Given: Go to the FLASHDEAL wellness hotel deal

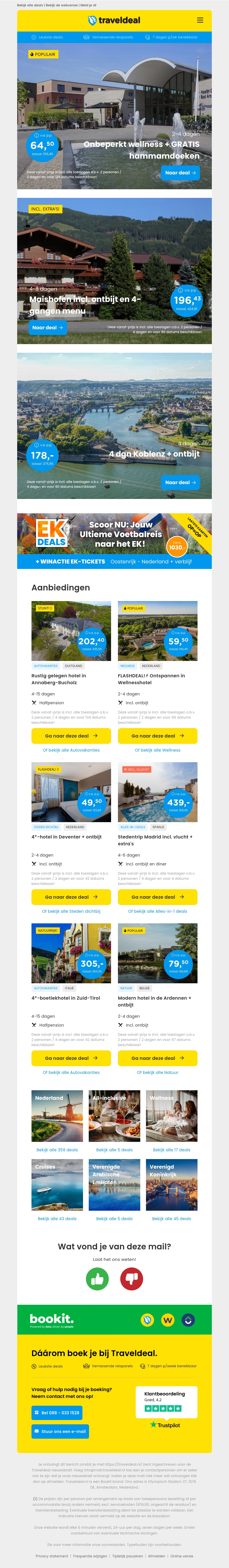Looking at the screenshot, I should 157,735.
